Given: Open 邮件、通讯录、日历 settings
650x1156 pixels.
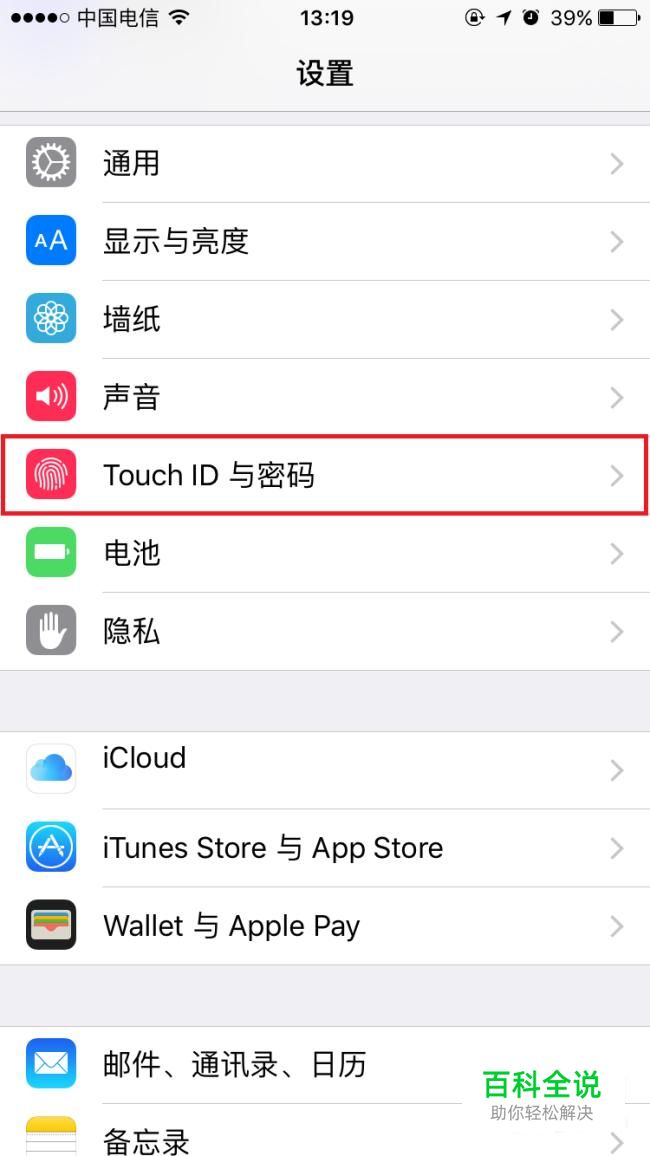Looking at the screenshot, I should 325,1065.
